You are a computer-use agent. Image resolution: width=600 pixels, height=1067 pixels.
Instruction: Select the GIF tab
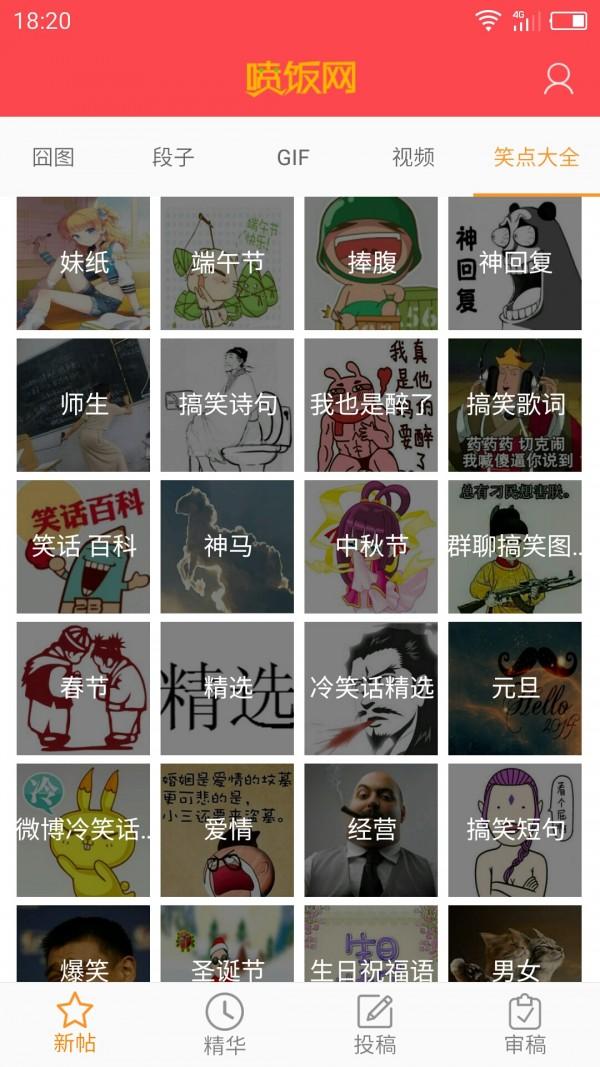click(x=293, y=157)
